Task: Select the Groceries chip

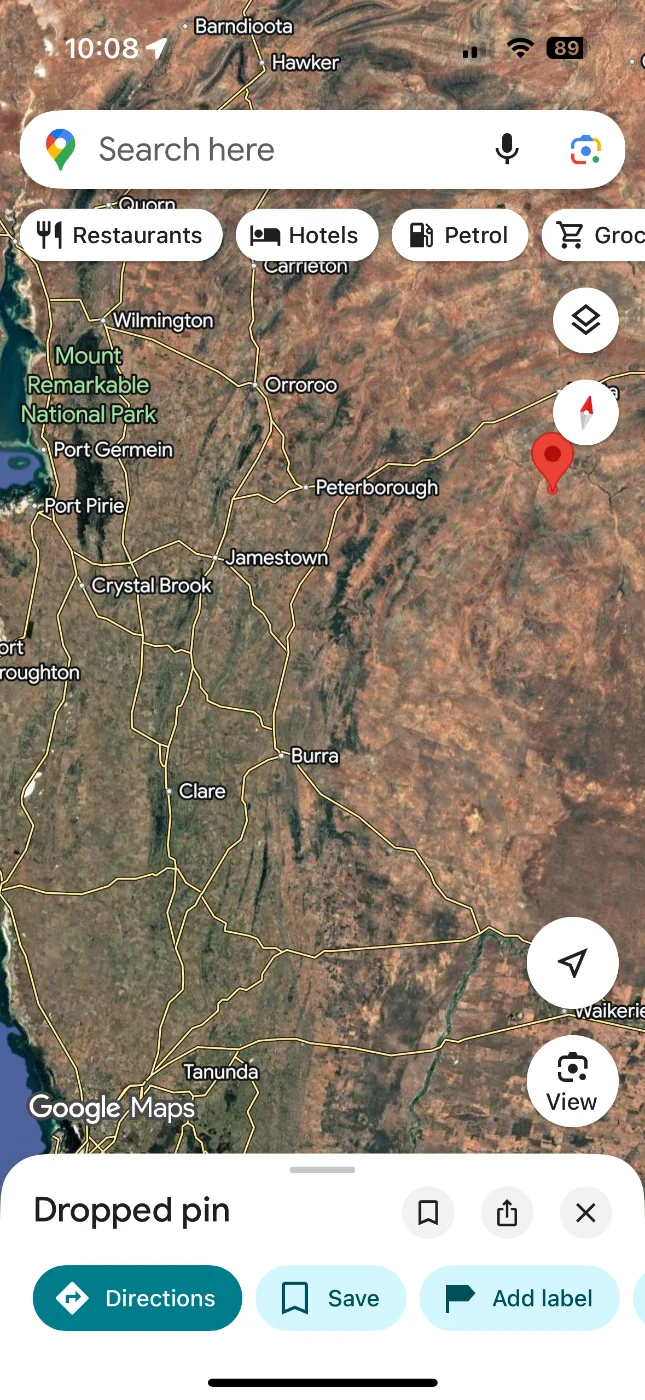Action: coord(596,236)
